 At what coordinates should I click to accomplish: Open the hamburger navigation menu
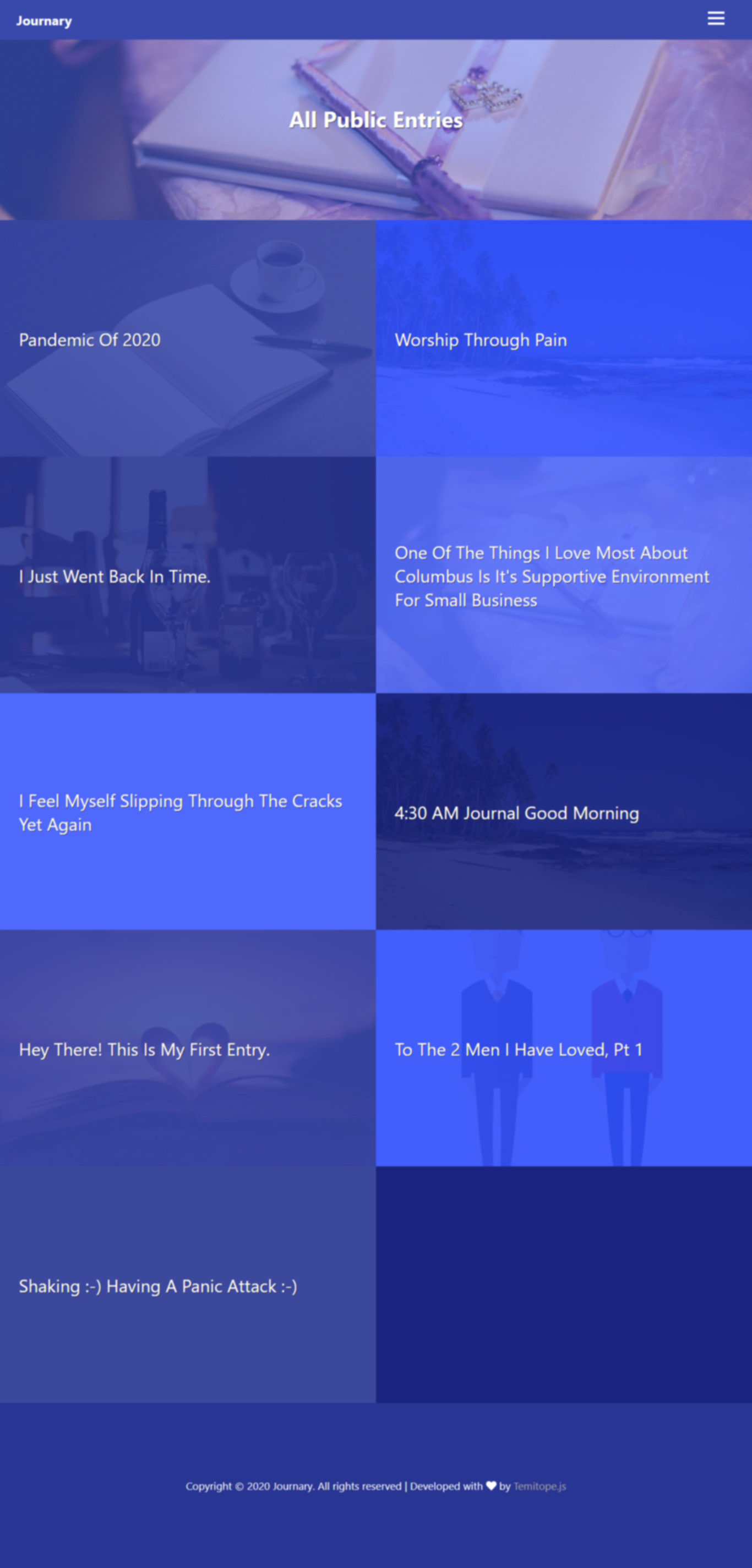(716, 19)
